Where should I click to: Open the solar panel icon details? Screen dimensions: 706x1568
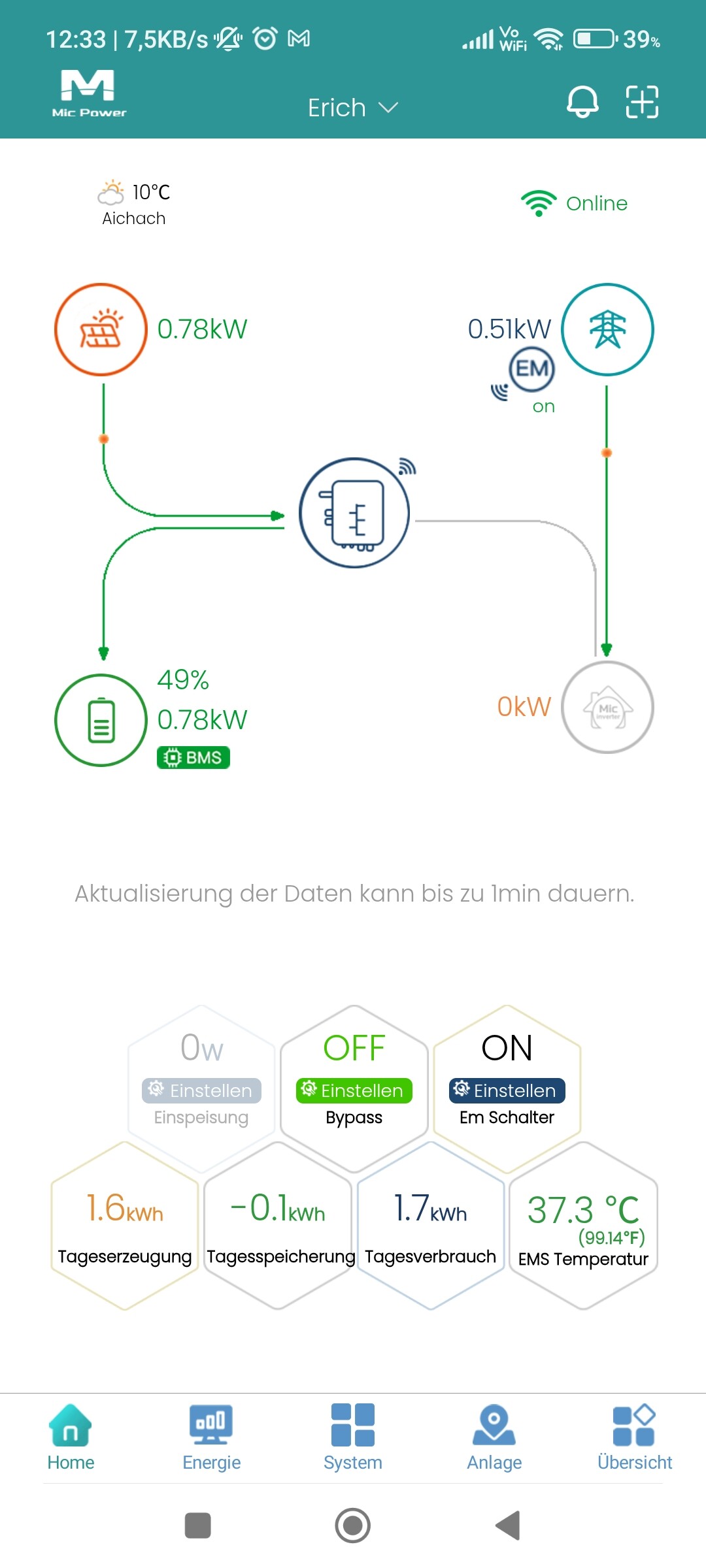click(x=101, y=329)
